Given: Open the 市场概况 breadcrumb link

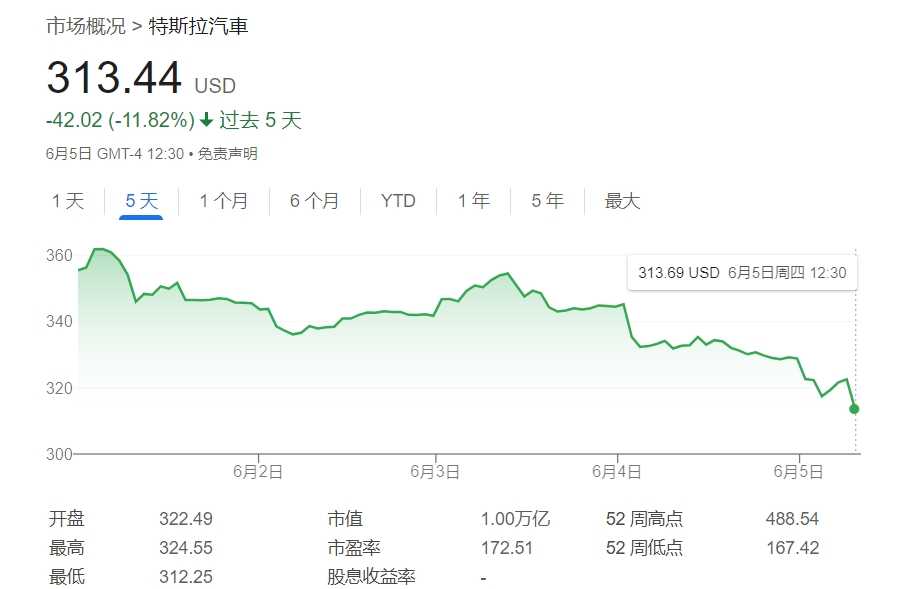Looking at the screenshot, I should (85, 27).
